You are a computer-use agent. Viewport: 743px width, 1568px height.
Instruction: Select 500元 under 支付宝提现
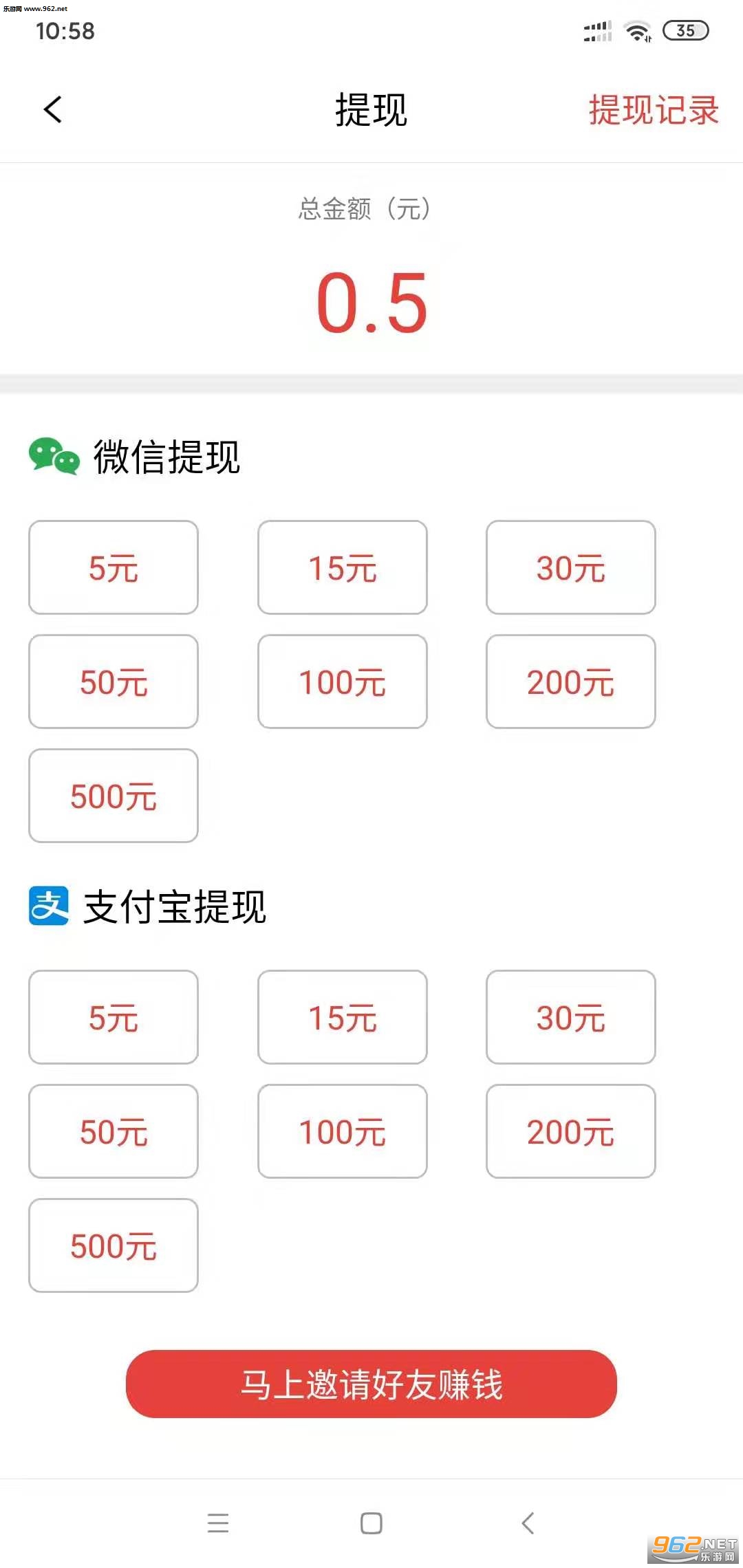114,1245
